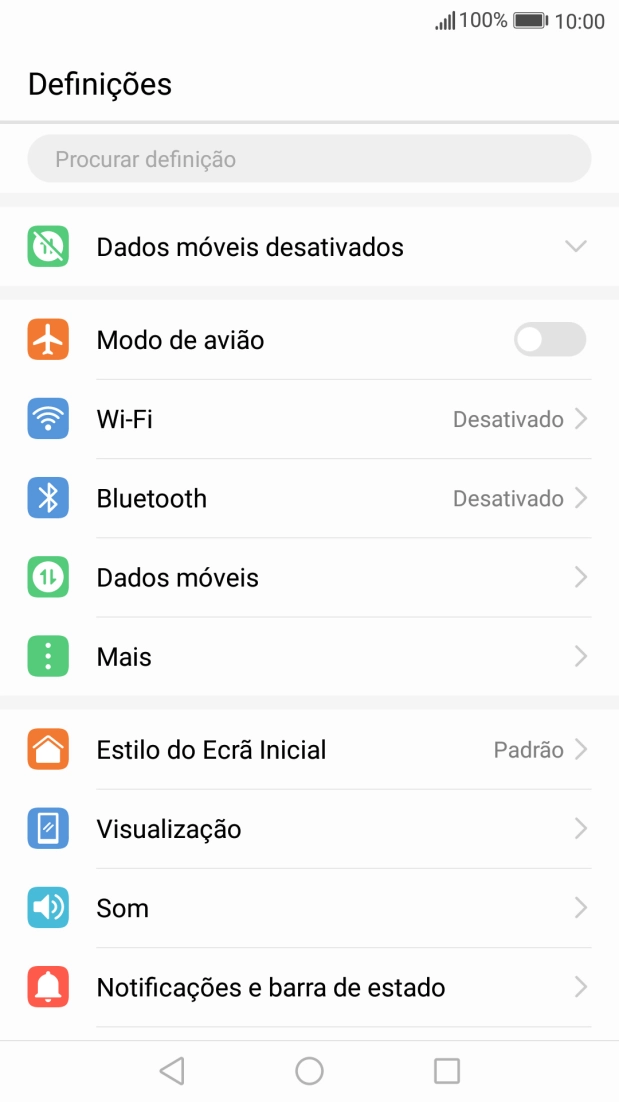
Task: Tap the Procurar definição search field
Action: tap(309, 159)
